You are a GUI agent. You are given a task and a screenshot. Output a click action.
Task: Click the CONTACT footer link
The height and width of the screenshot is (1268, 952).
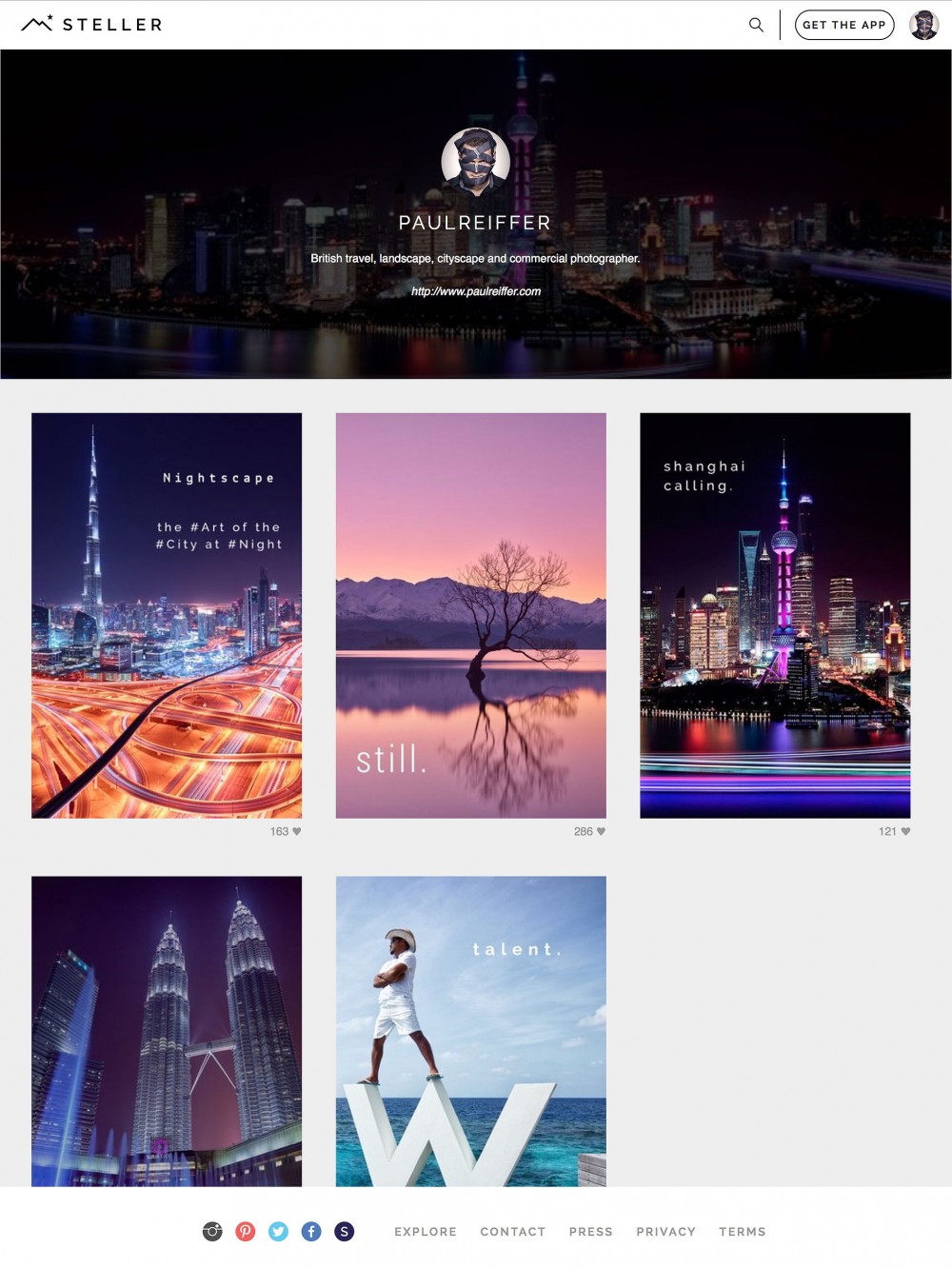tap(512, 1231)
